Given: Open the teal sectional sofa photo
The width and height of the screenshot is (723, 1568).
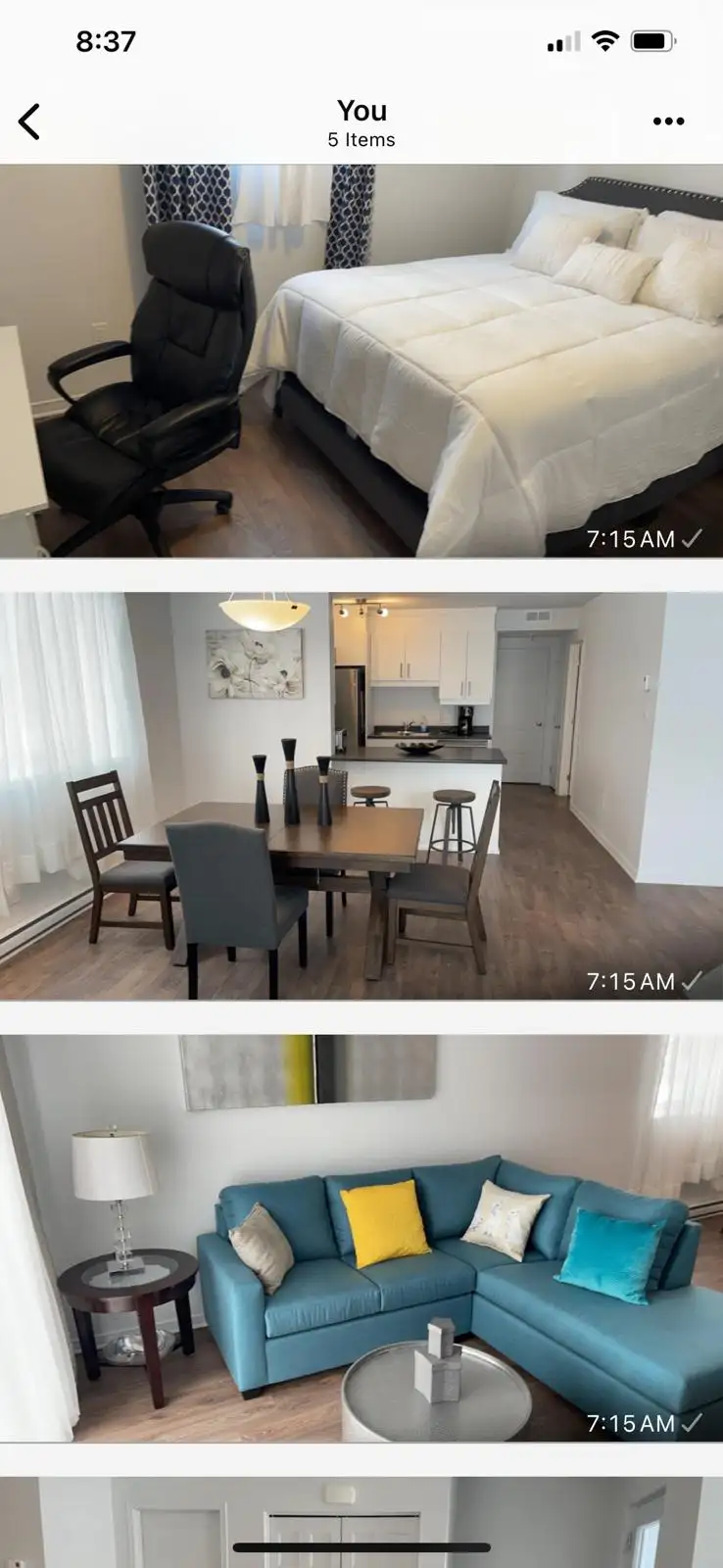Looking at the screenshot, I should pyautogui.click(x=361, y=1238).
